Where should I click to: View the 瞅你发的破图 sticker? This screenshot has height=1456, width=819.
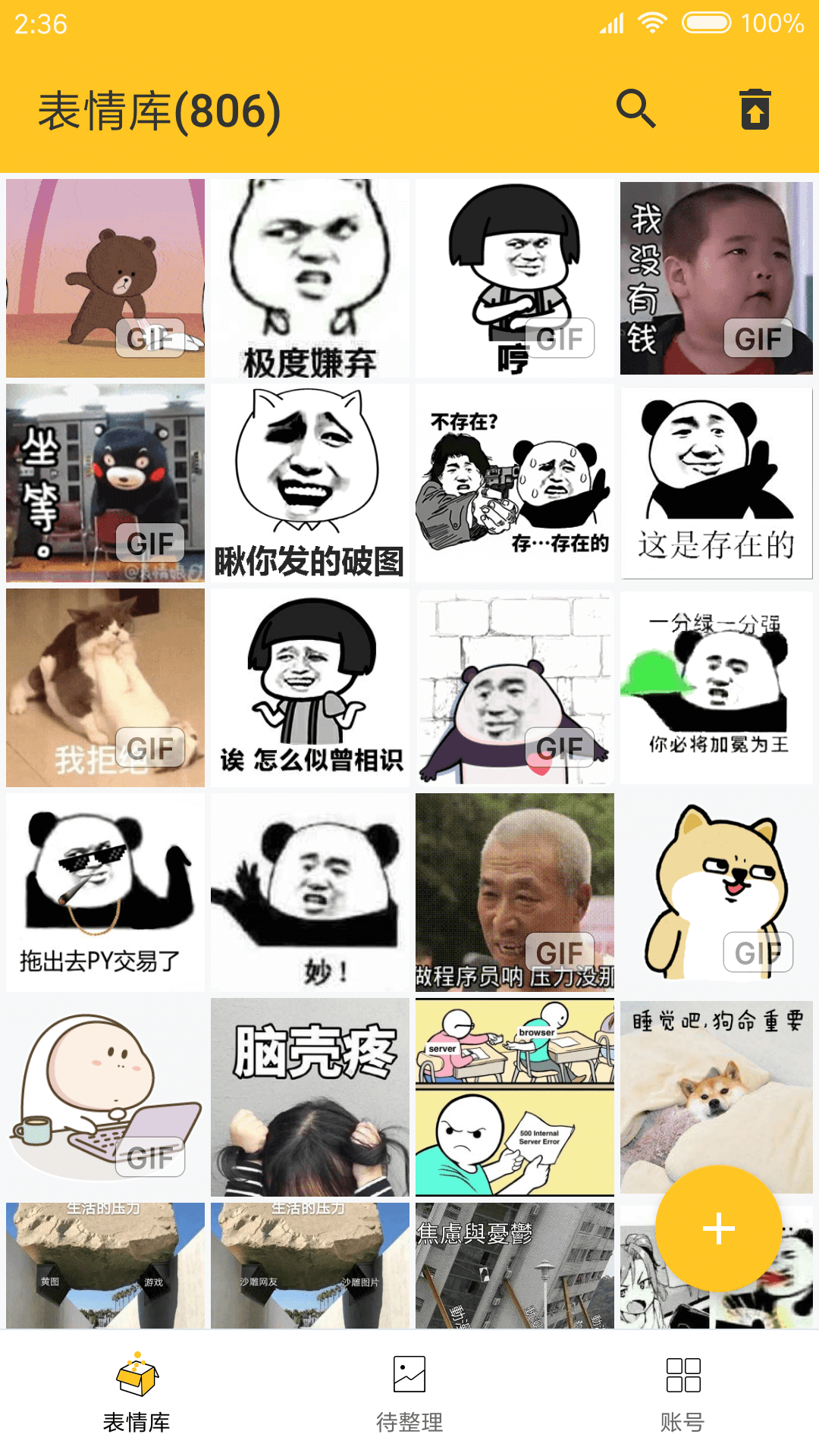310,483
